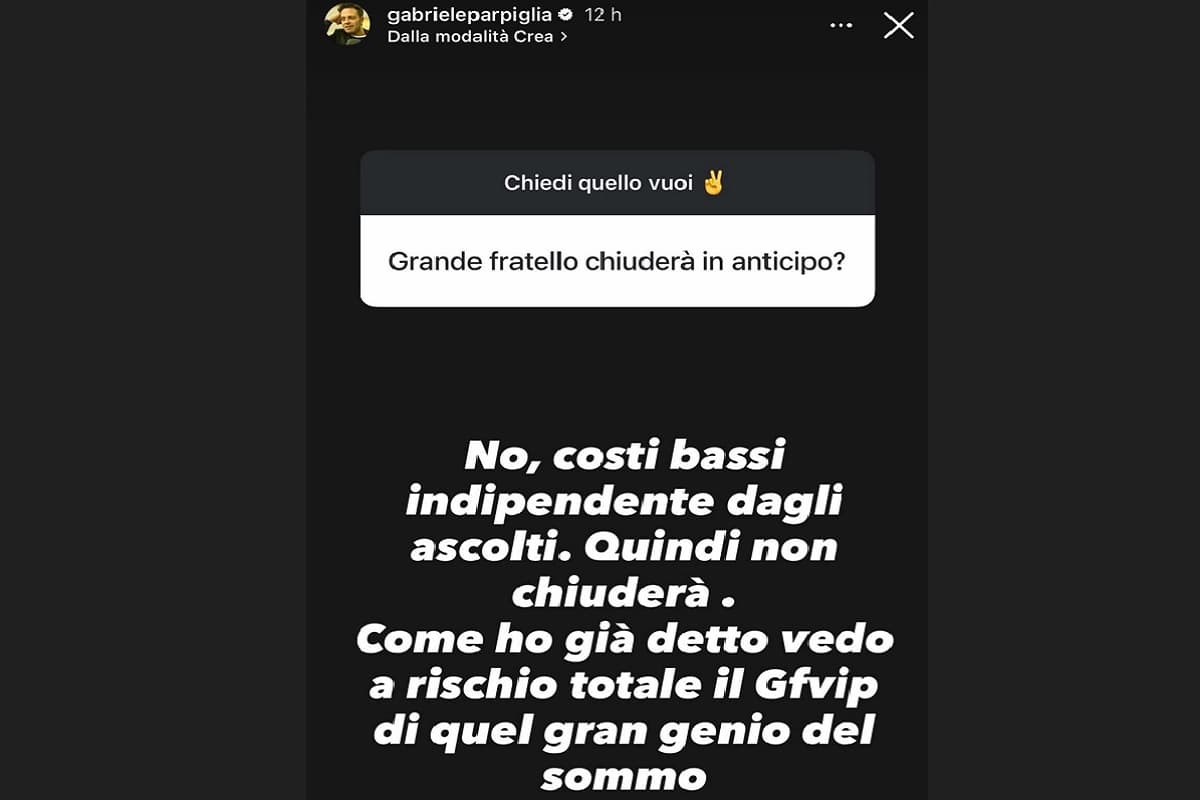Open the story overflow menu
1200x800 pixels.
click(843, 25)
